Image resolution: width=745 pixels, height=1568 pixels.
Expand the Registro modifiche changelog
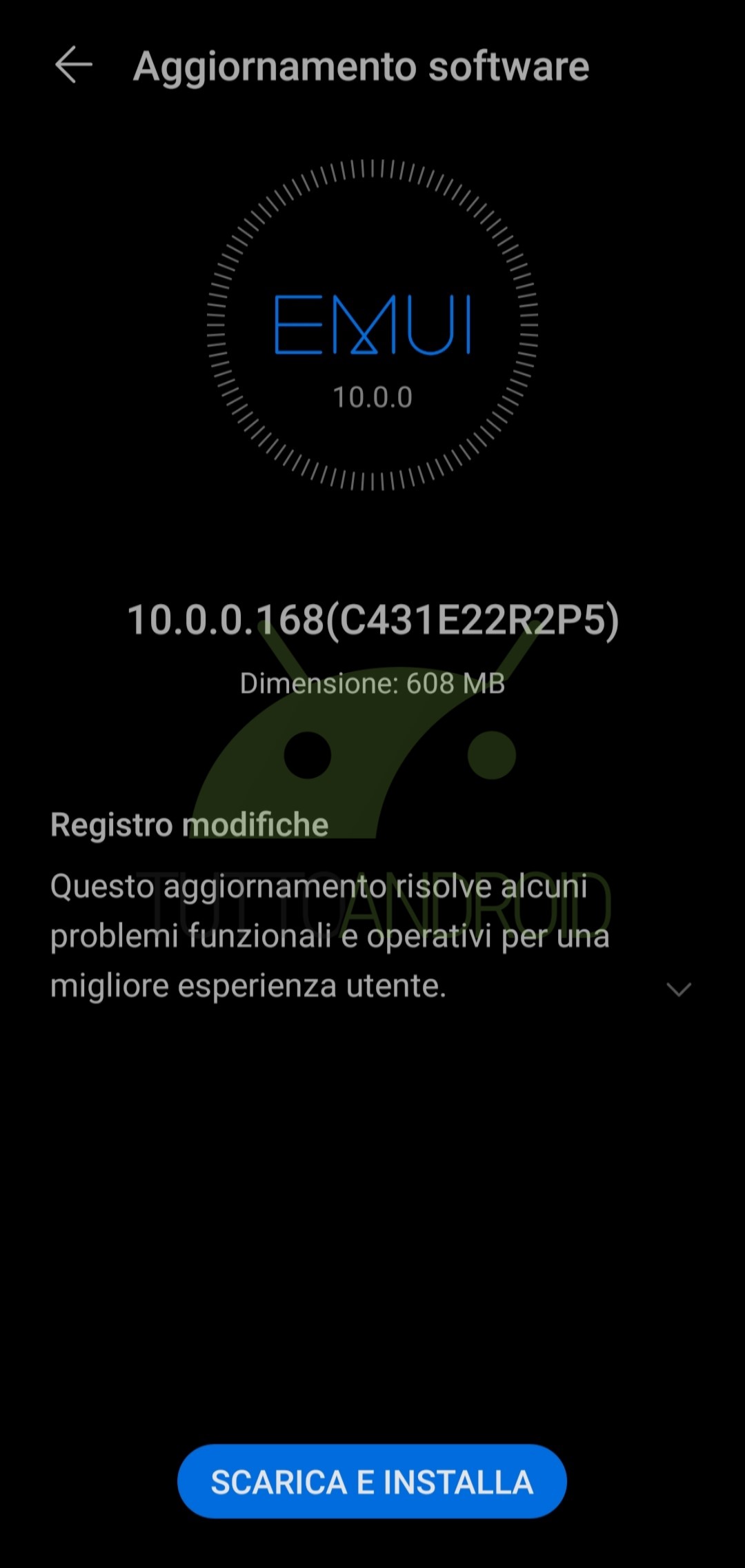pos(679,990)
